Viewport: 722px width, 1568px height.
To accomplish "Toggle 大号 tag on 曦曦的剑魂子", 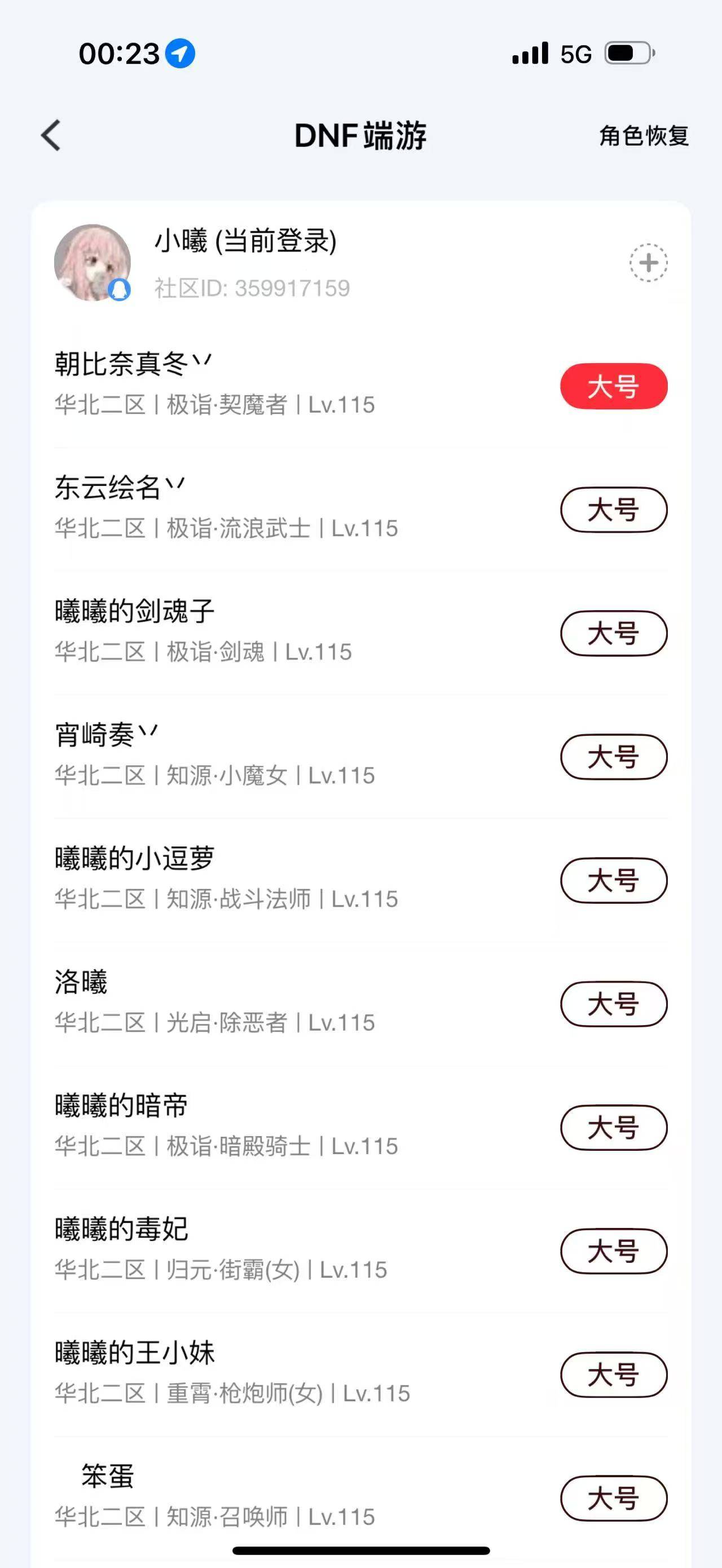I will (613, 633).
